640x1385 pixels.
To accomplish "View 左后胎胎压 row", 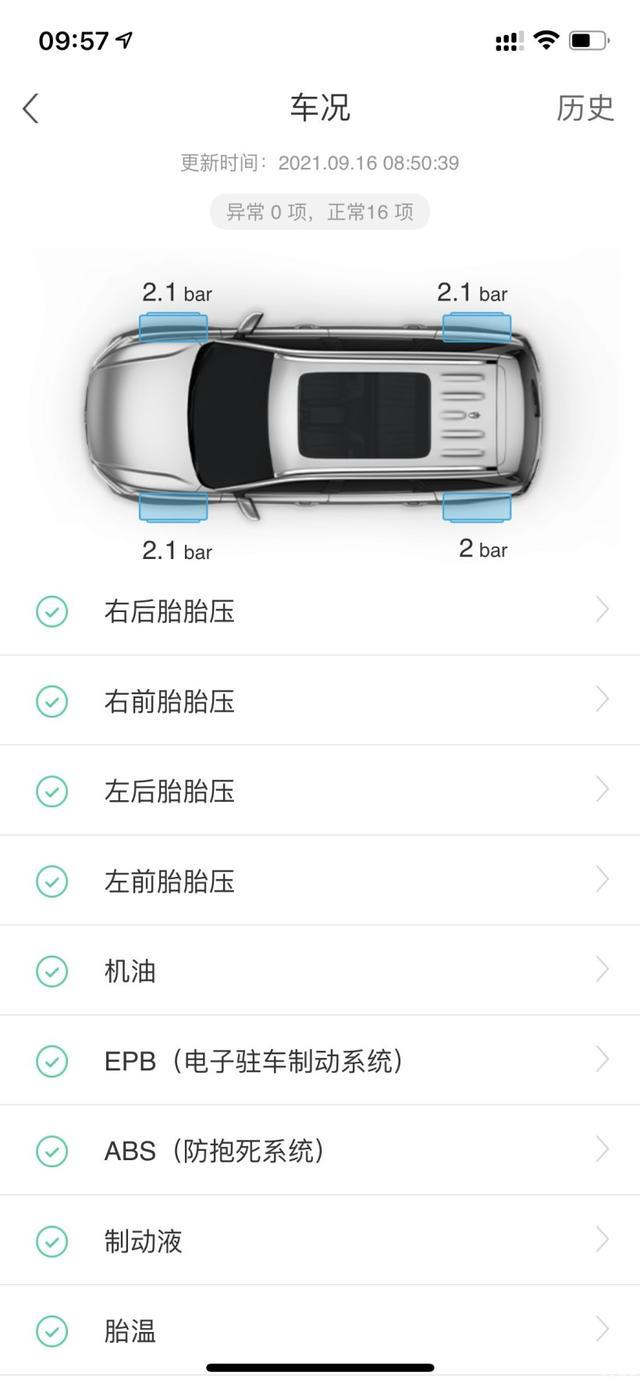I will [320, 791].
